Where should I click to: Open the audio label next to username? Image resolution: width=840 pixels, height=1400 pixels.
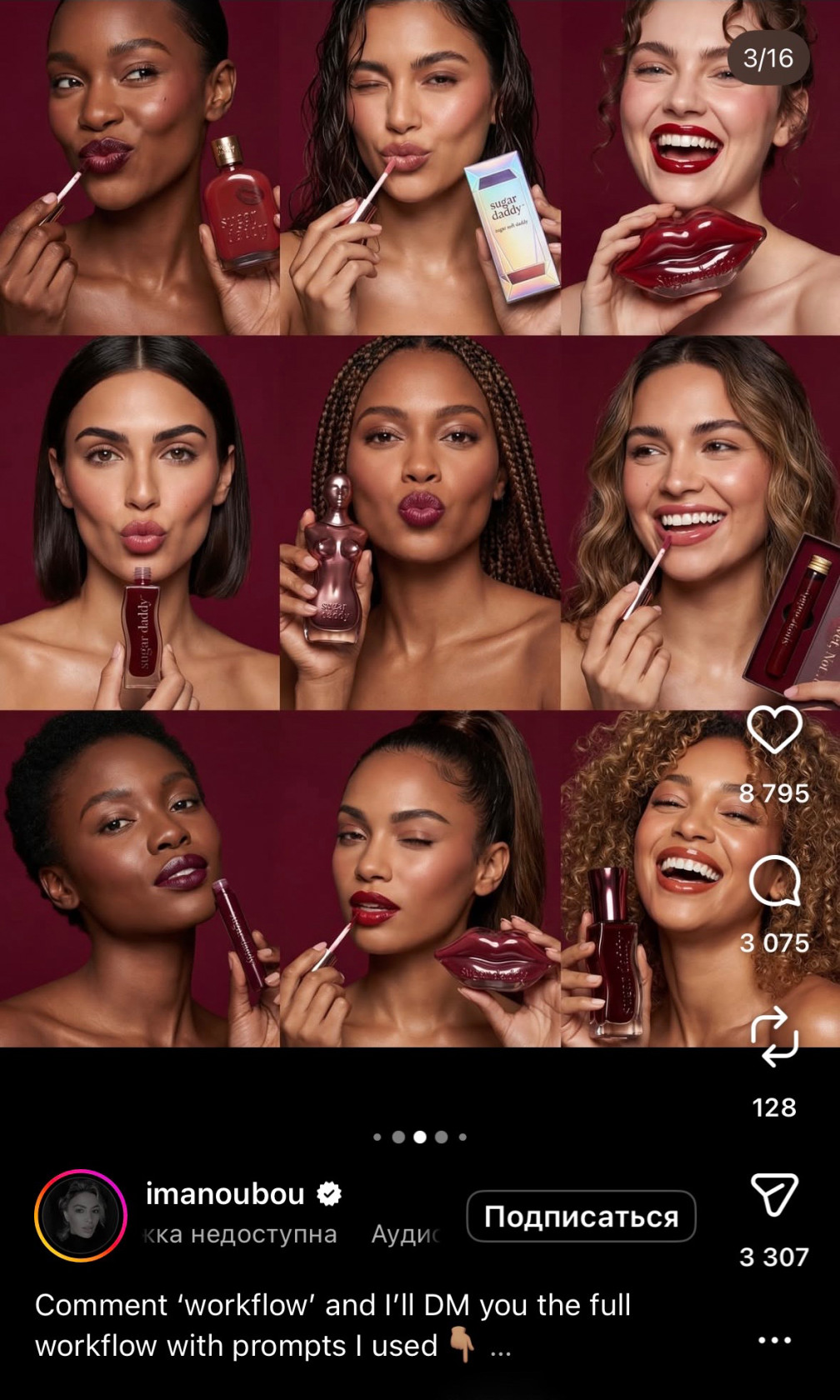click(x=405, y=1234)
